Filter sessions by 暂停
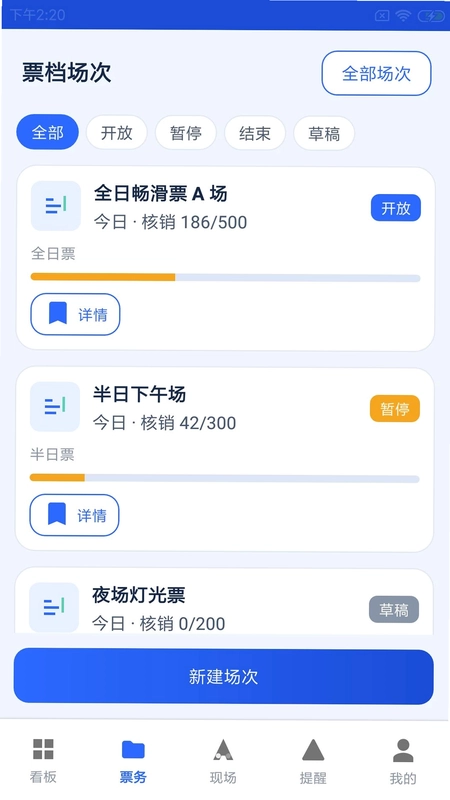The image size is (450, 800). click(x=186, y=133)
